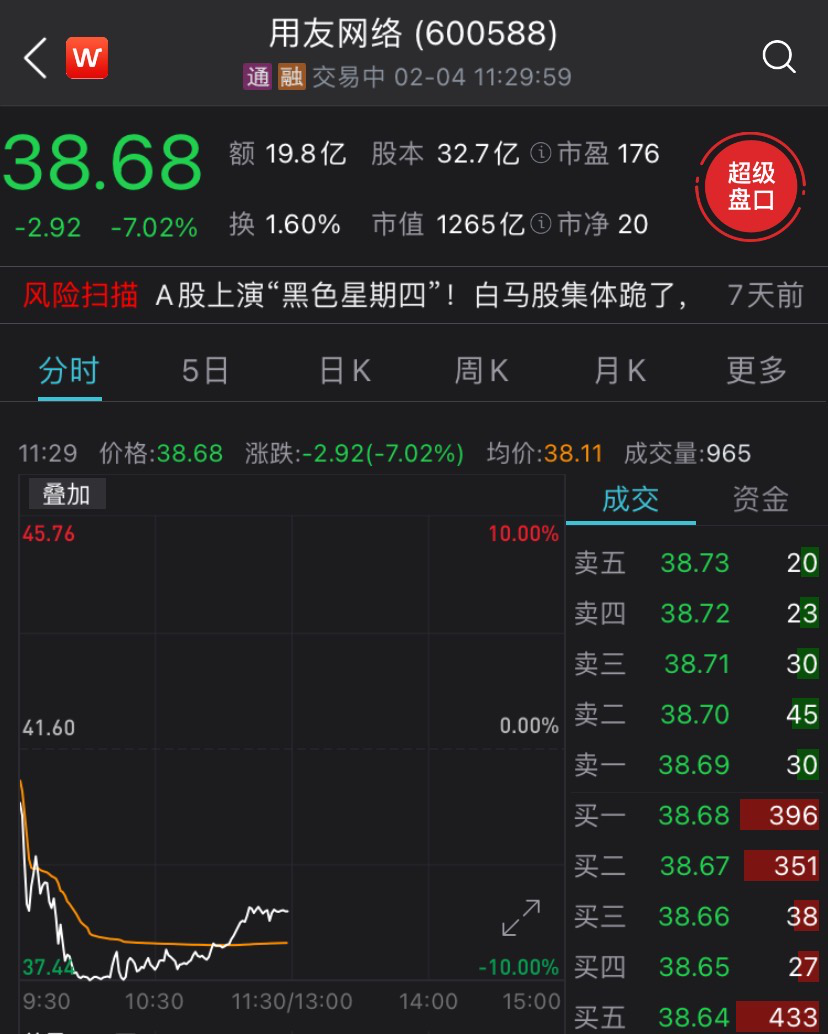Select the 分时 chart tab
This screenshot has width=828, height=1034.
tap(69, 371)
